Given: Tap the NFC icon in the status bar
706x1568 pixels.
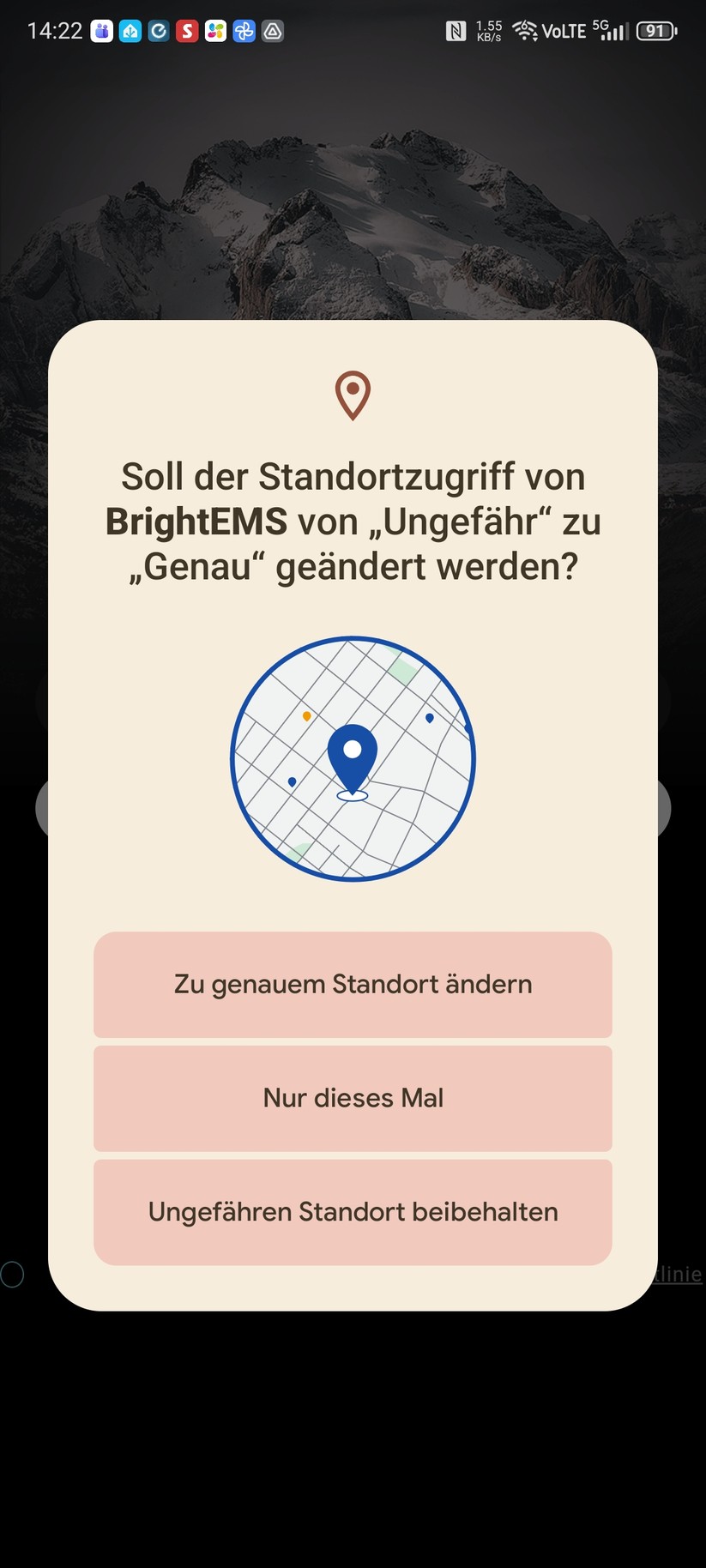Looking at the screenshot, I should click(x=456, y=29).
